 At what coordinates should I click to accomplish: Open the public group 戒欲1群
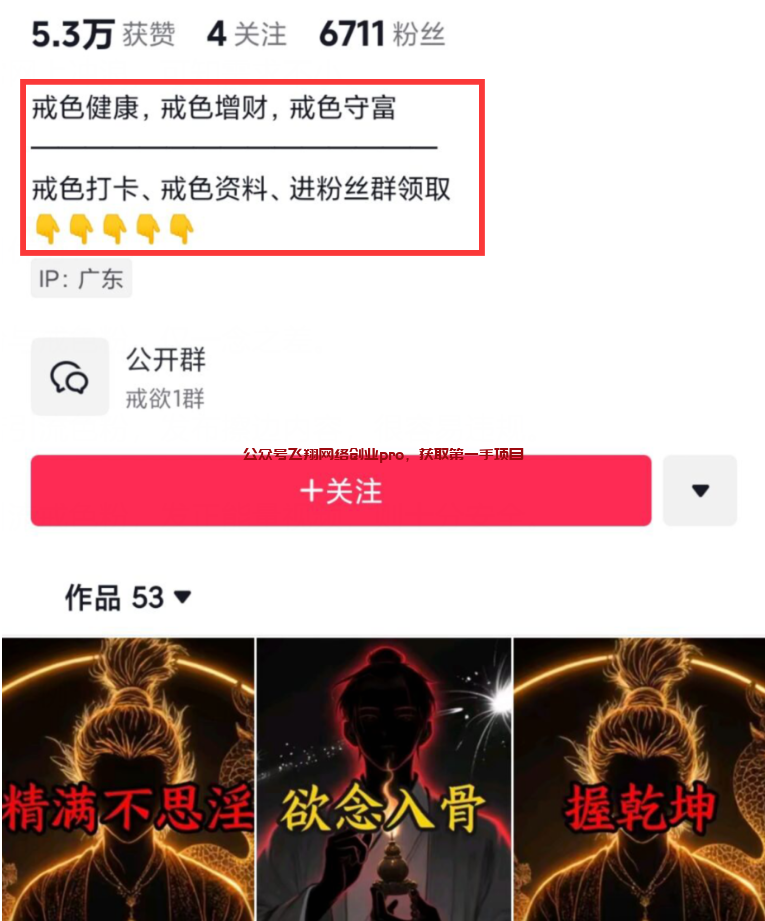click(x=165, y=378)
